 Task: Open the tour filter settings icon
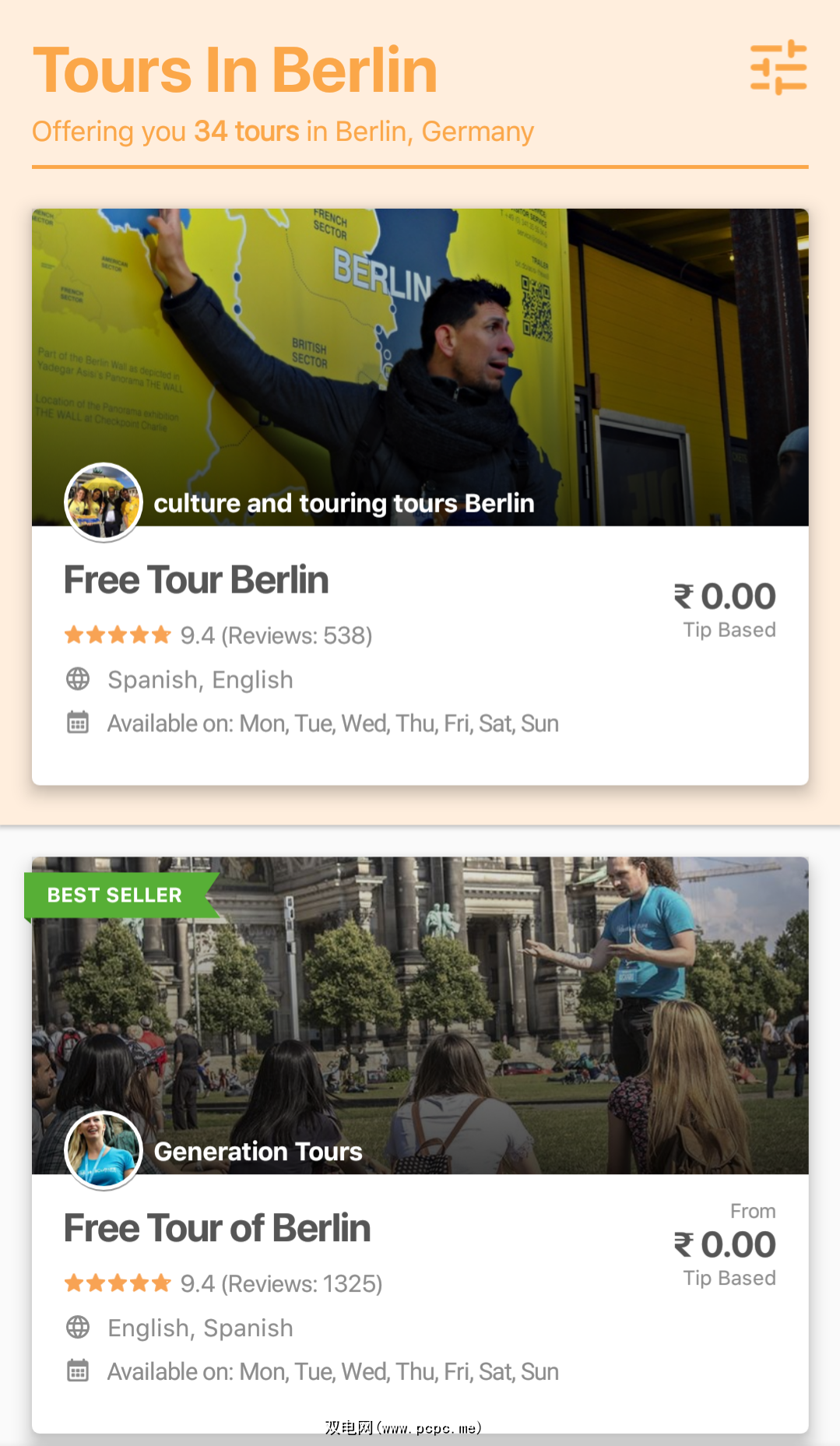(778, 68)
